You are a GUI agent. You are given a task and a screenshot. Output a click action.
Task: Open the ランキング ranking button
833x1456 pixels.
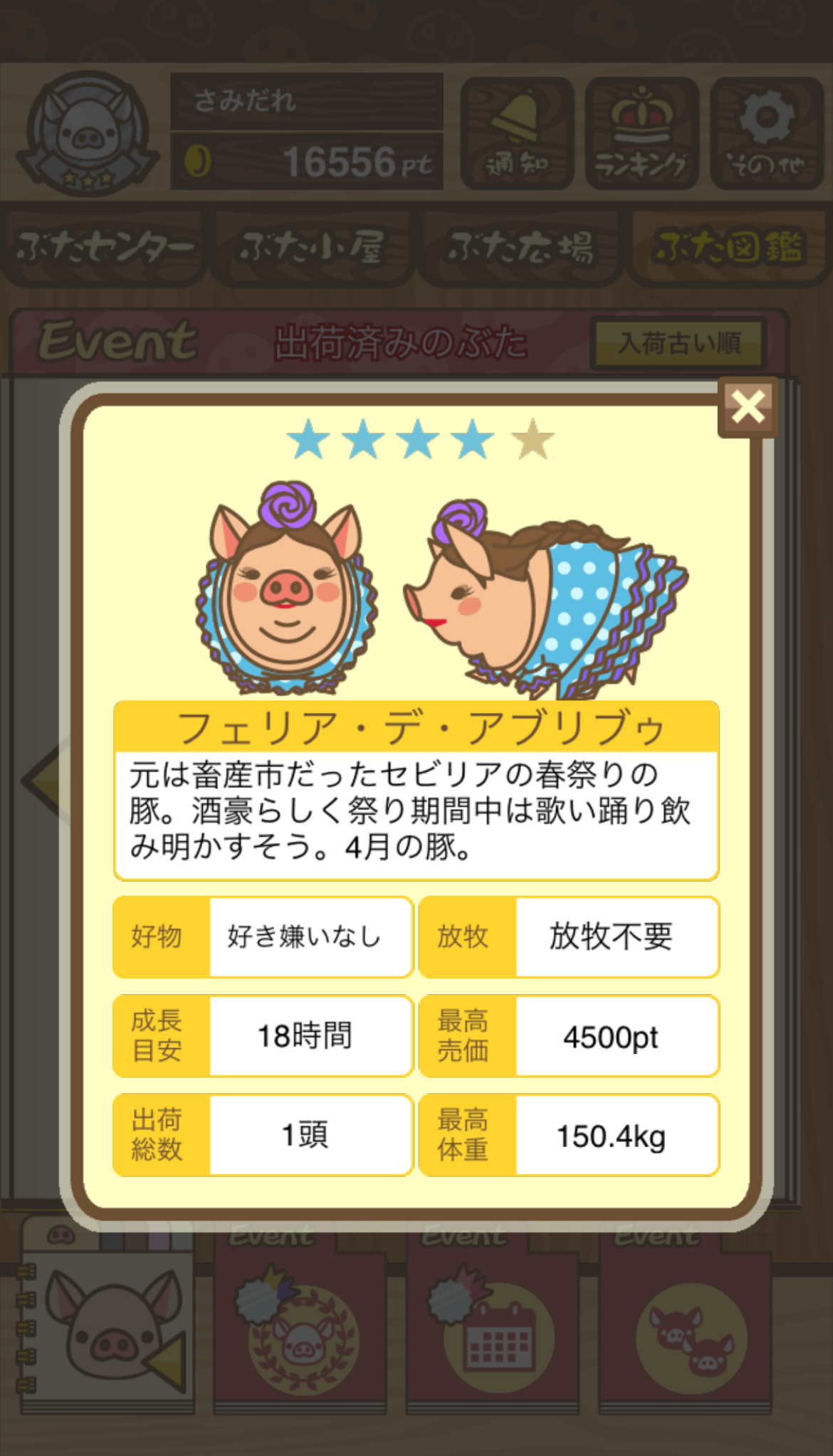[x=641, y=133]
